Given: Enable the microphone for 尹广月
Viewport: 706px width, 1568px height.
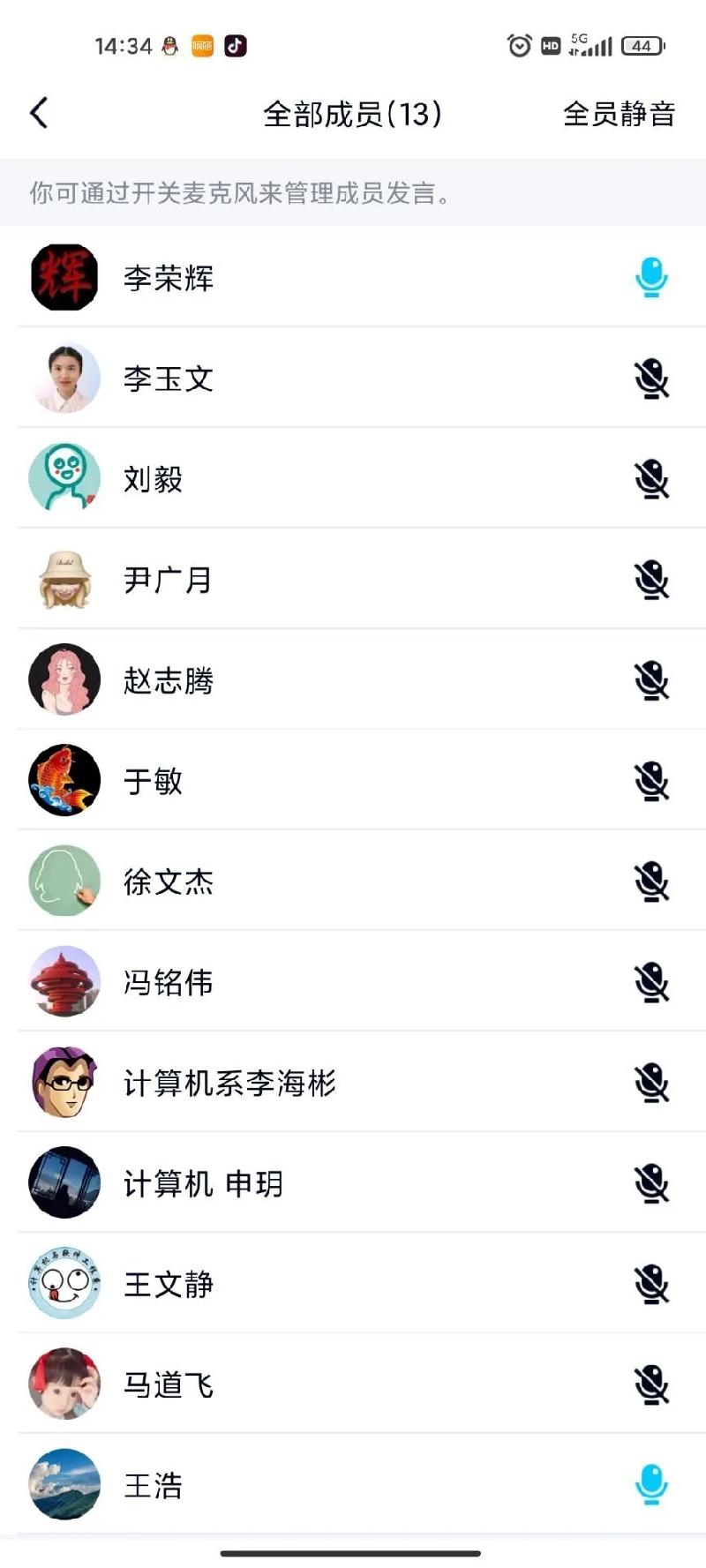Looking at the screenshot, I should (651, 580).
